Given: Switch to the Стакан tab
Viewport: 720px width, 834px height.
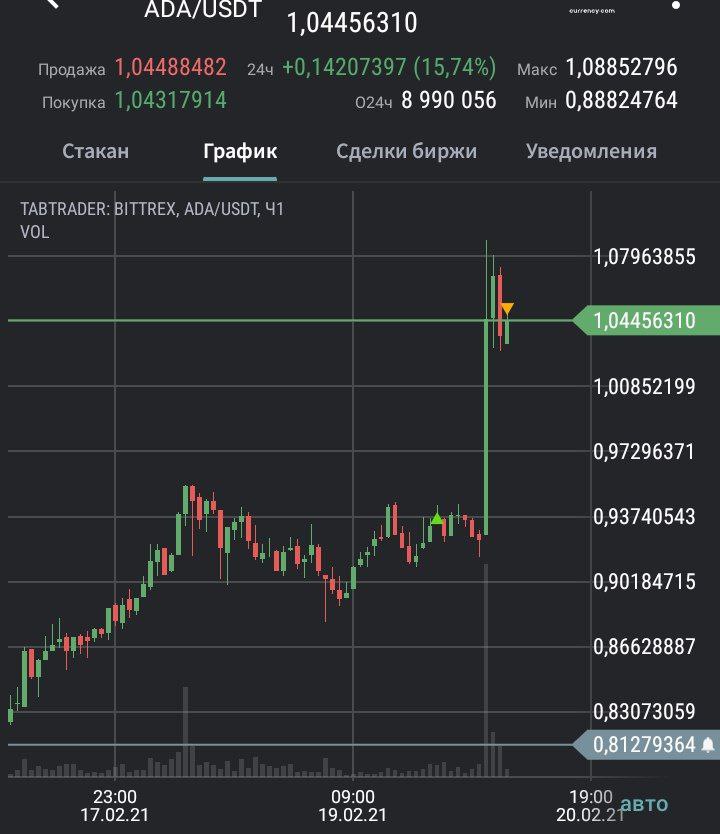Looking at the screenshot, I should [96, 152].
